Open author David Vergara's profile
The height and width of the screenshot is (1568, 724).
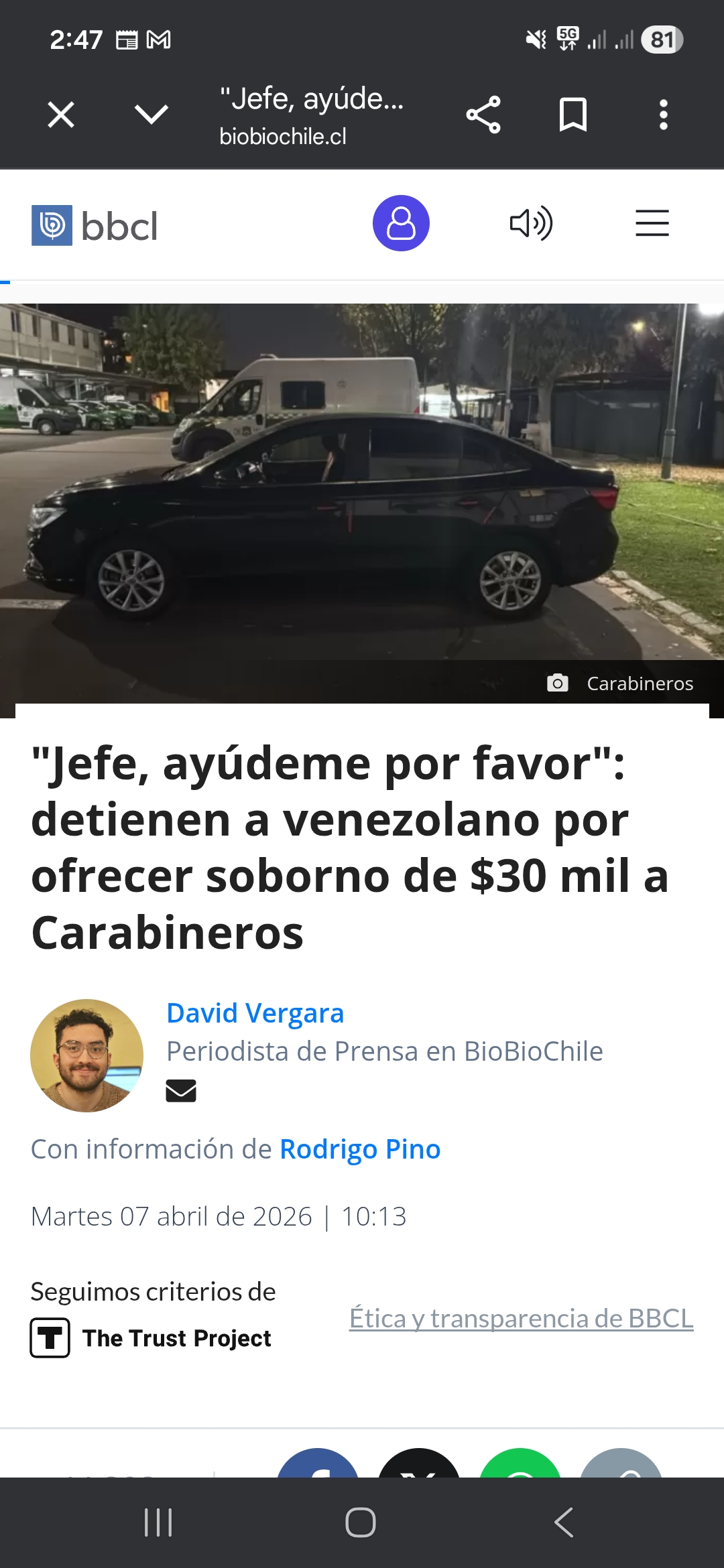(x=255, y=1013)
